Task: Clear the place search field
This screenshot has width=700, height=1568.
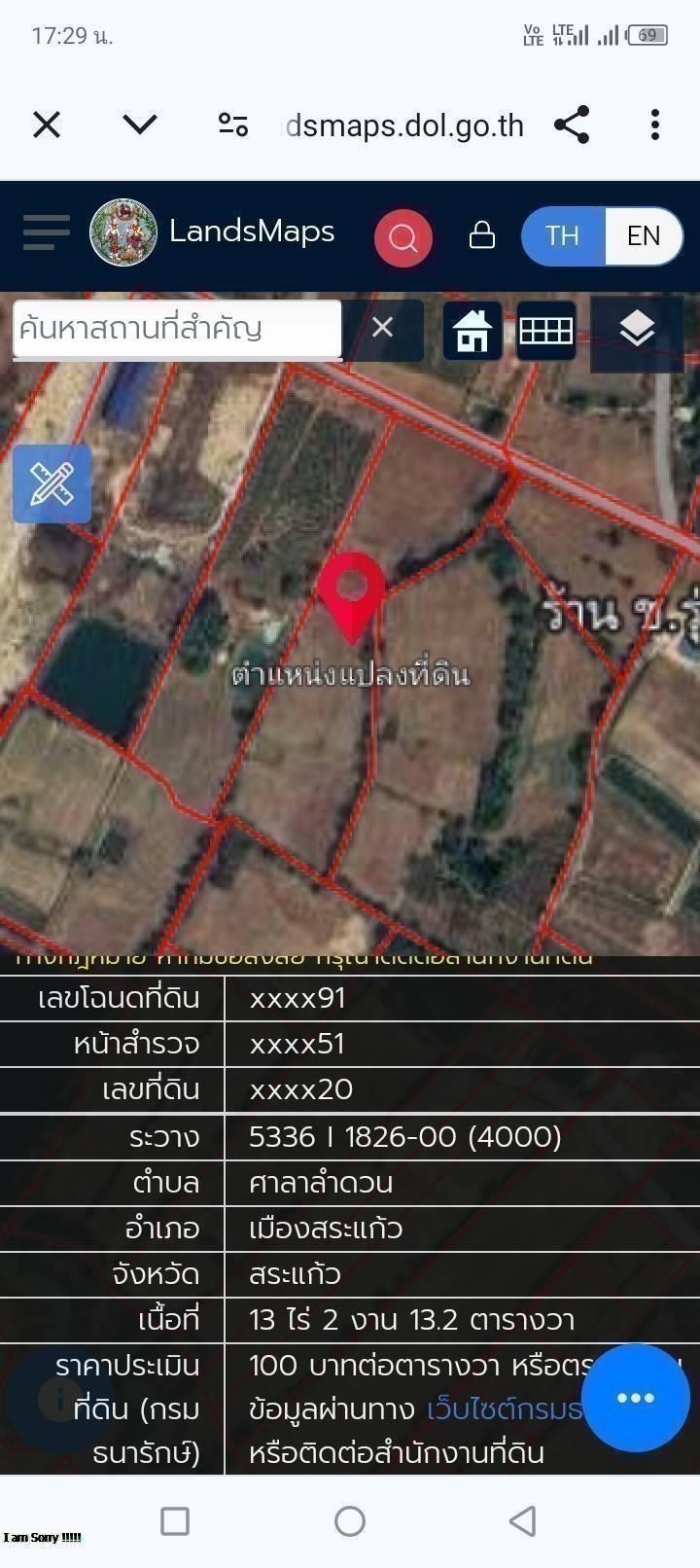Action: point(383,328)
